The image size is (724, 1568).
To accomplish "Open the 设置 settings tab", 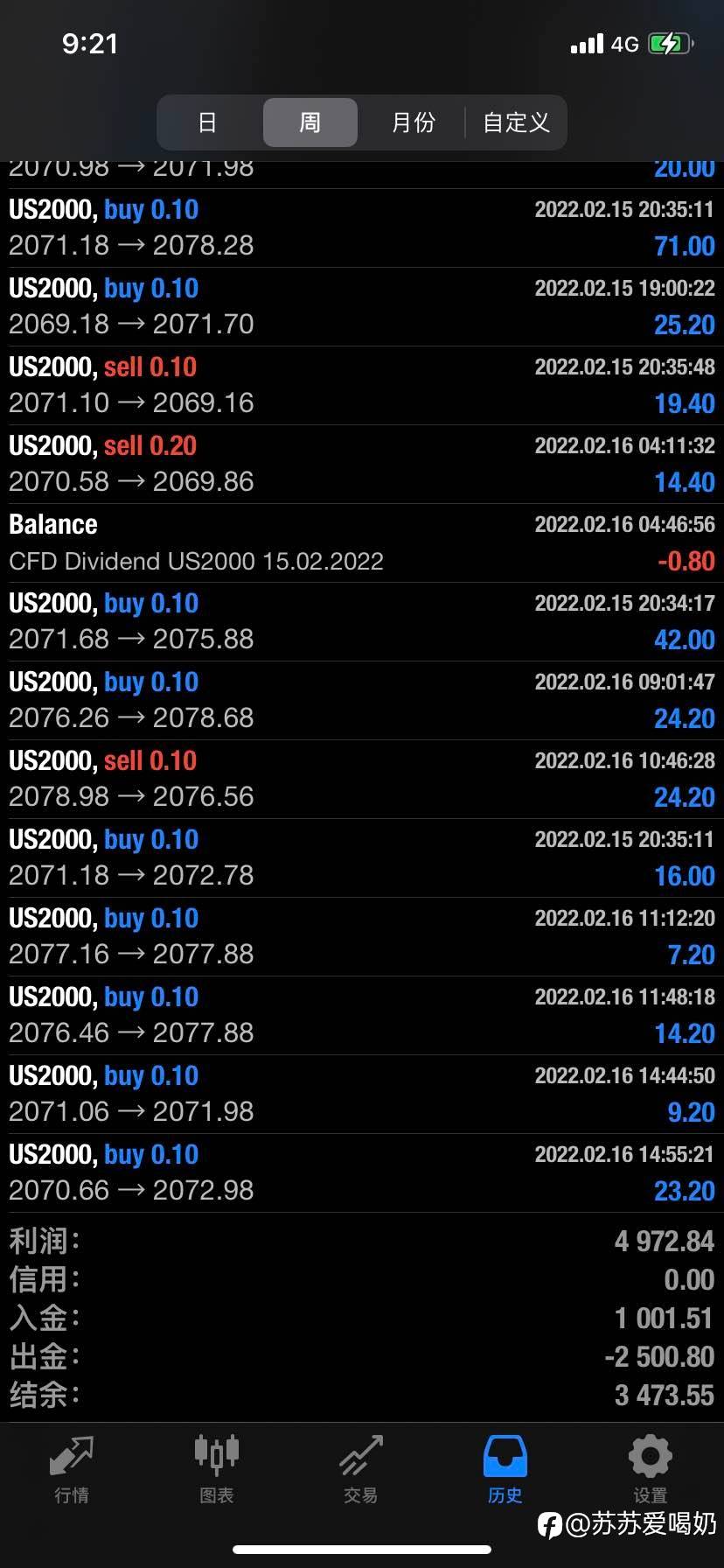I will (650, 1470).
